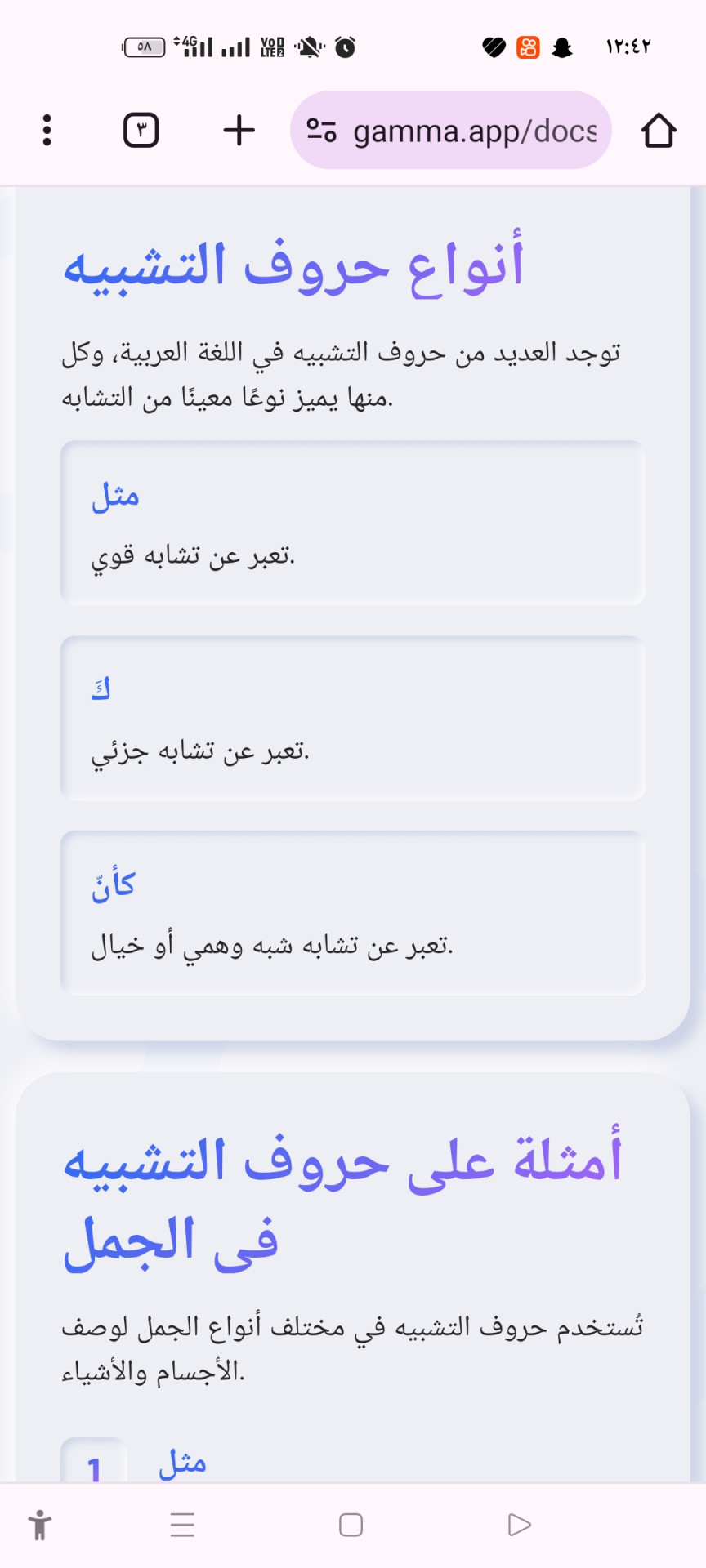Viewport: 706px width, 1568px height.
Task: Go to the browser home page
Action: click(658, 130)
